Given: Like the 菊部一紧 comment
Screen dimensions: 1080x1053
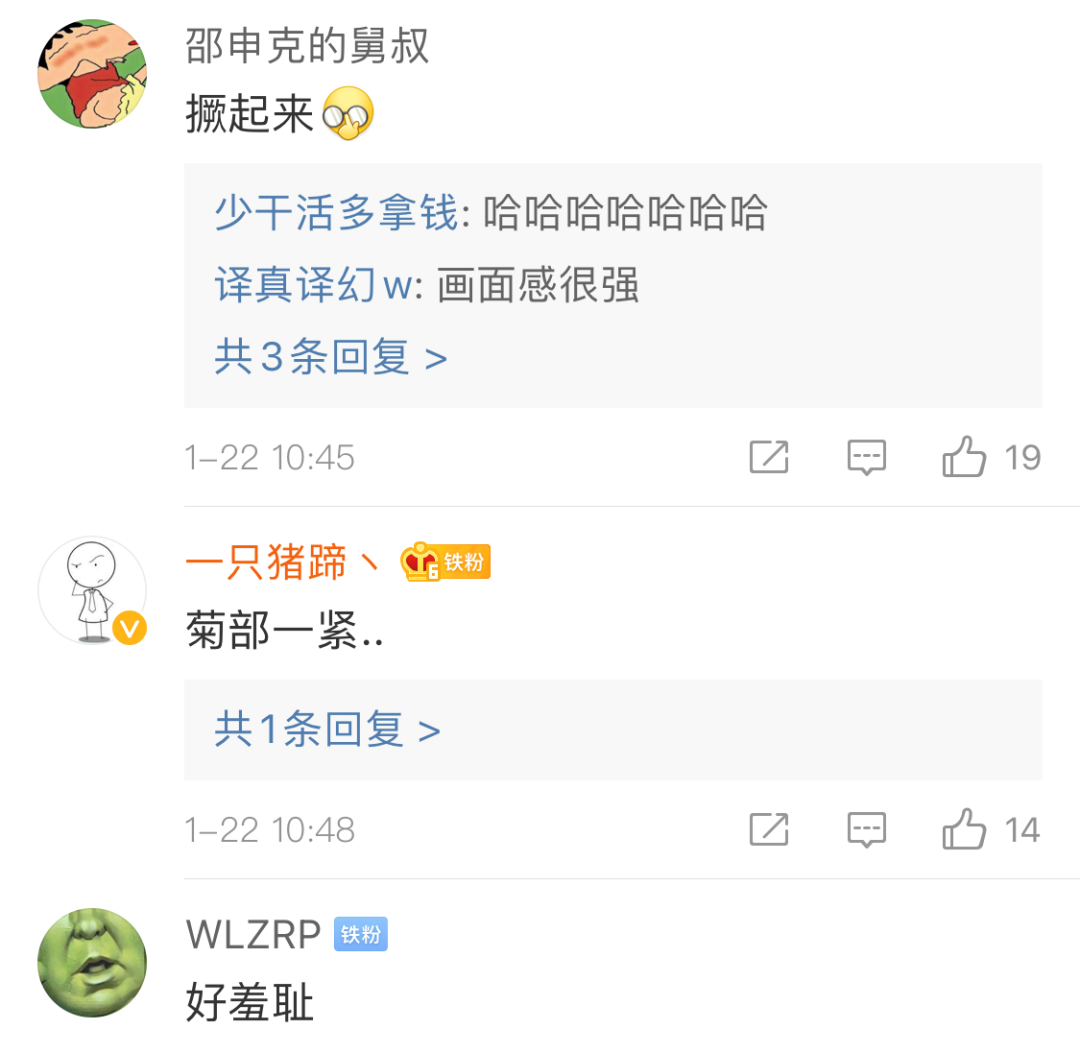Looking at the screenshot, I should [965, 829].
